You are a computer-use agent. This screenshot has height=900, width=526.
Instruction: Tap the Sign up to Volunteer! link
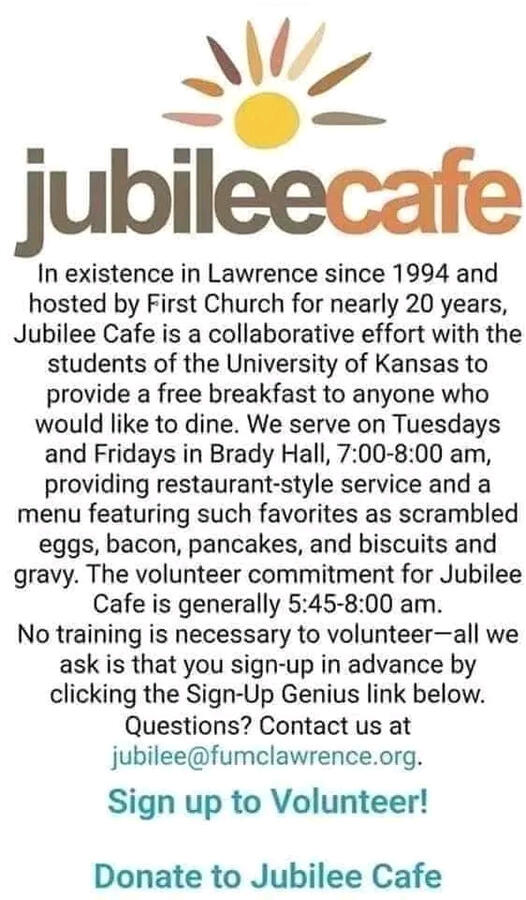pos(268,800)
